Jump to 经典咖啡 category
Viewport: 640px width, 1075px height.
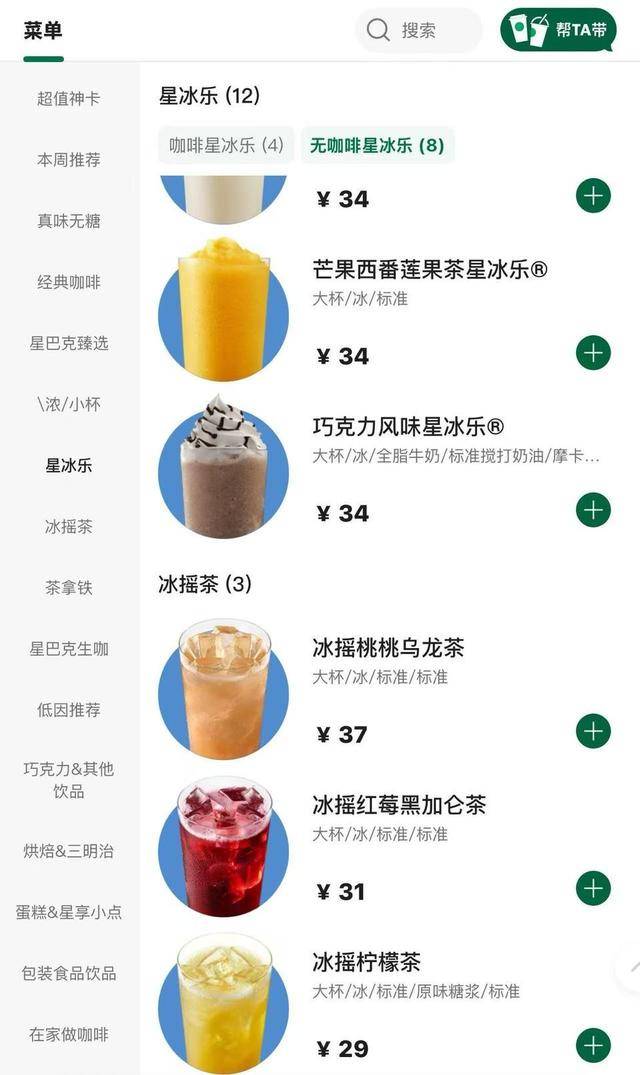(69, 282)
